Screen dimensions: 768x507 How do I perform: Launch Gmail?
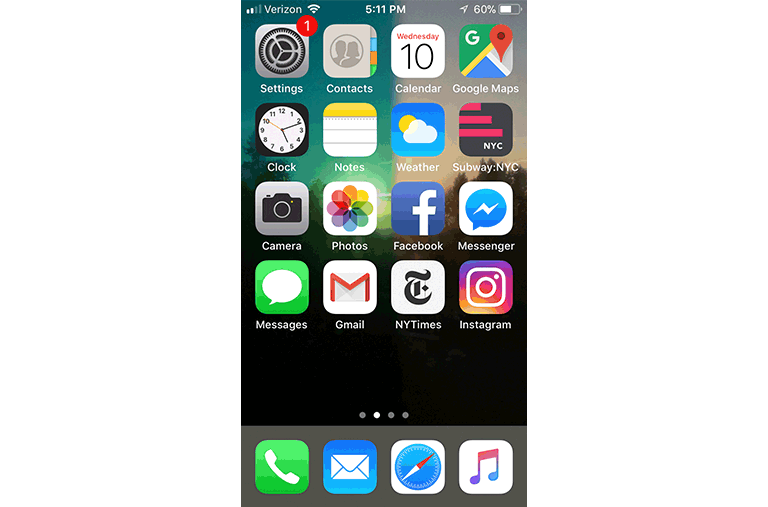[350, 287]
